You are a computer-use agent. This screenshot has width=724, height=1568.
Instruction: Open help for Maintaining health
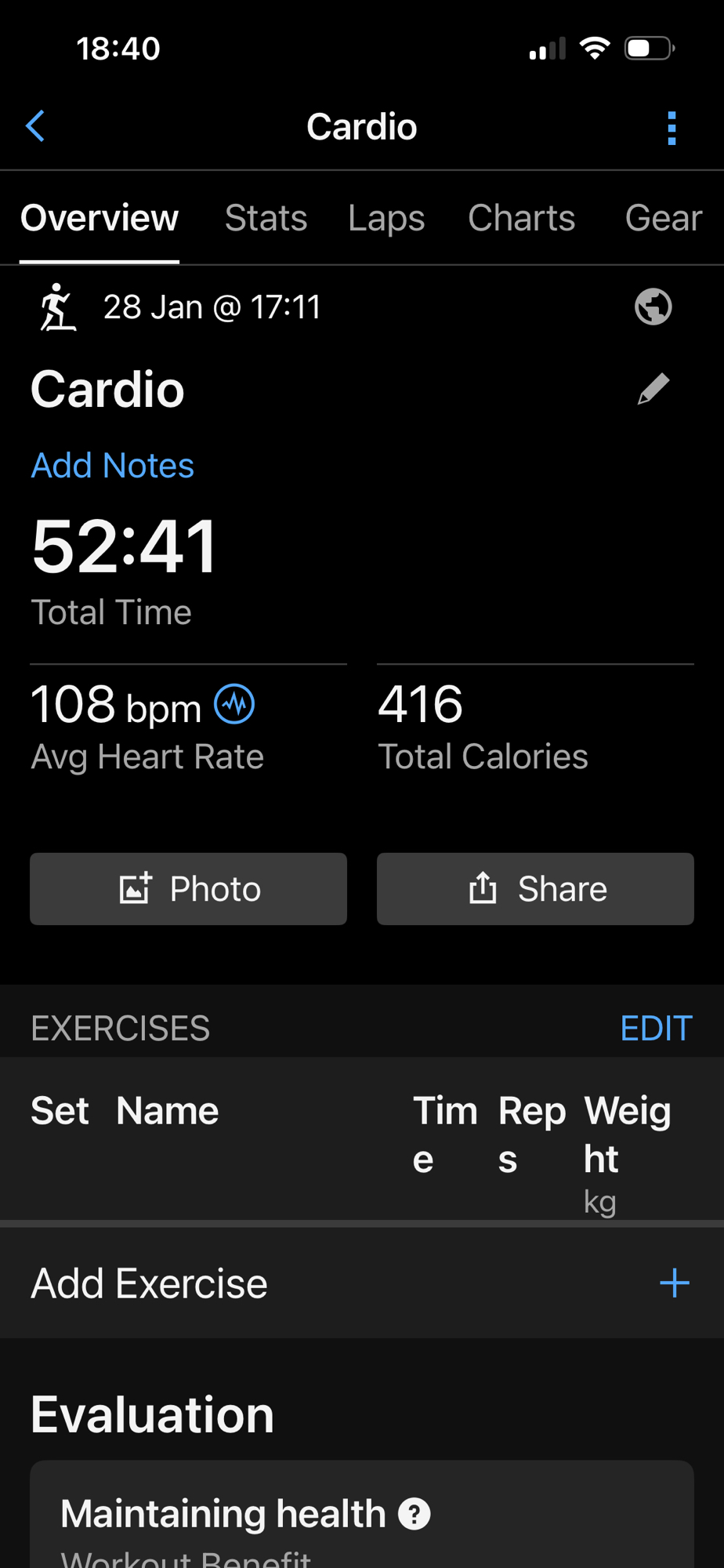(x=414, y=1514)
